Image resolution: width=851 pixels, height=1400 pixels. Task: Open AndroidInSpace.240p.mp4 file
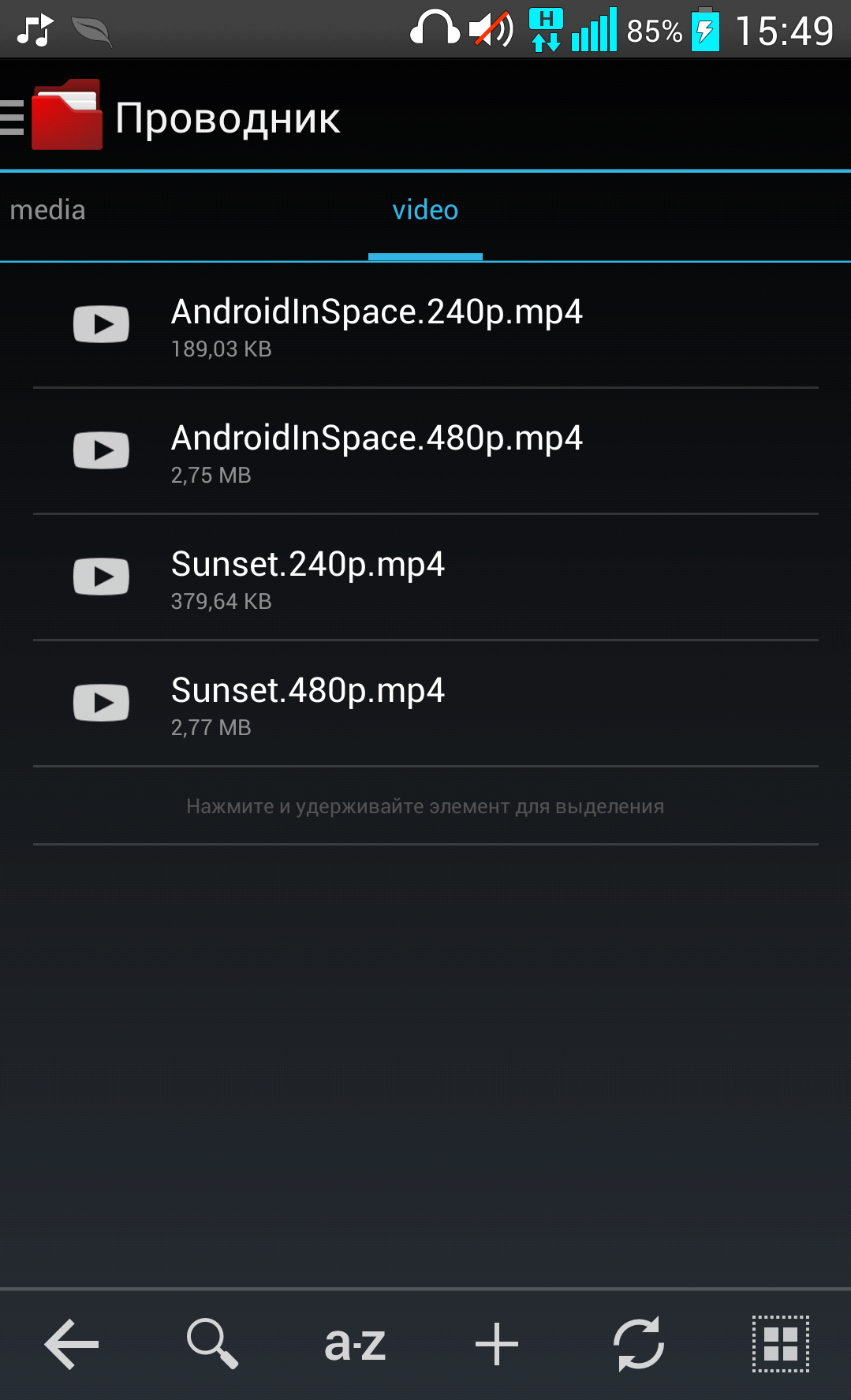(426, 325)
